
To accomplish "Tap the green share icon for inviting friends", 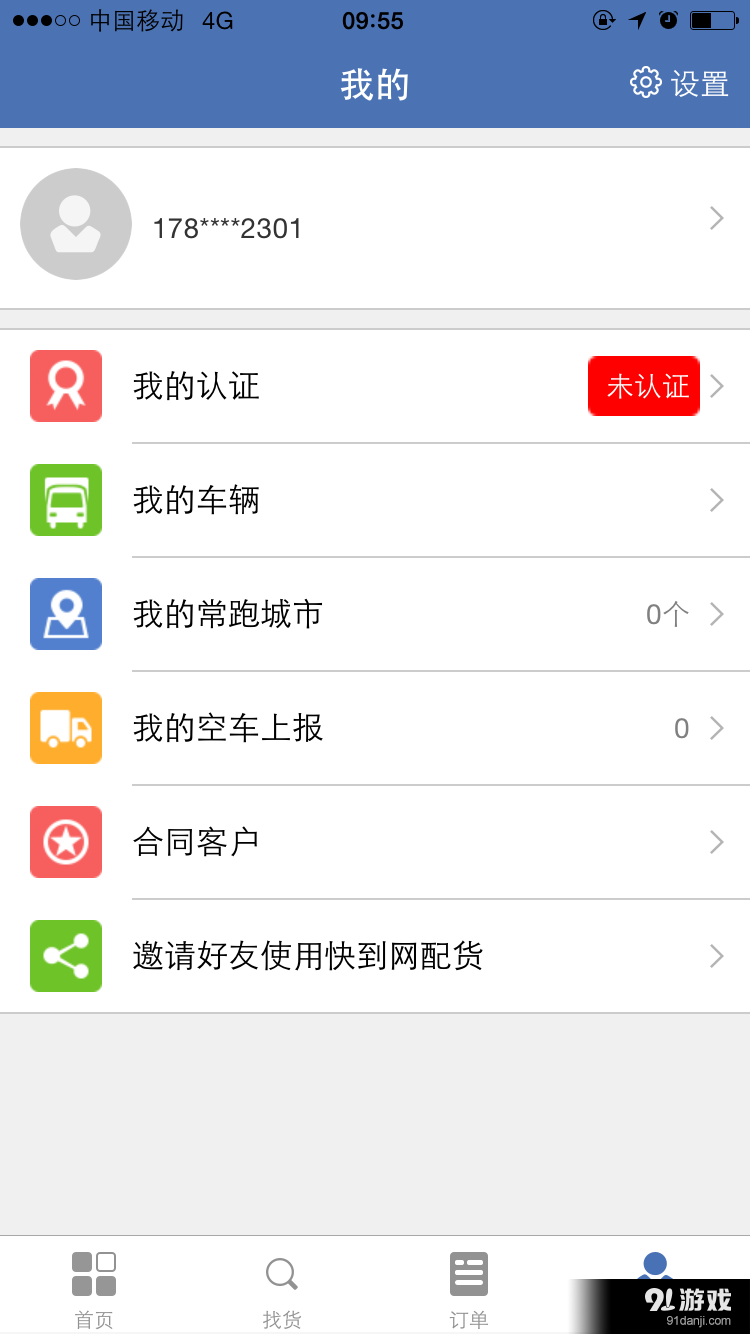I will point(66,956).
